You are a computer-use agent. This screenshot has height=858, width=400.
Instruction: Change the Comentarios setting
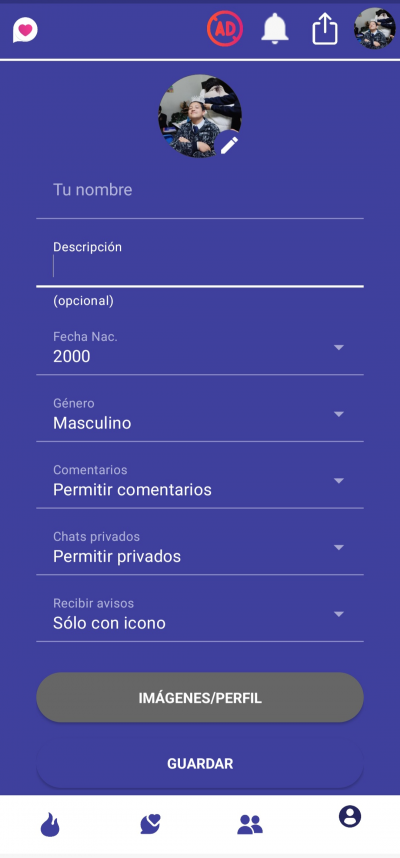point(200,481)
